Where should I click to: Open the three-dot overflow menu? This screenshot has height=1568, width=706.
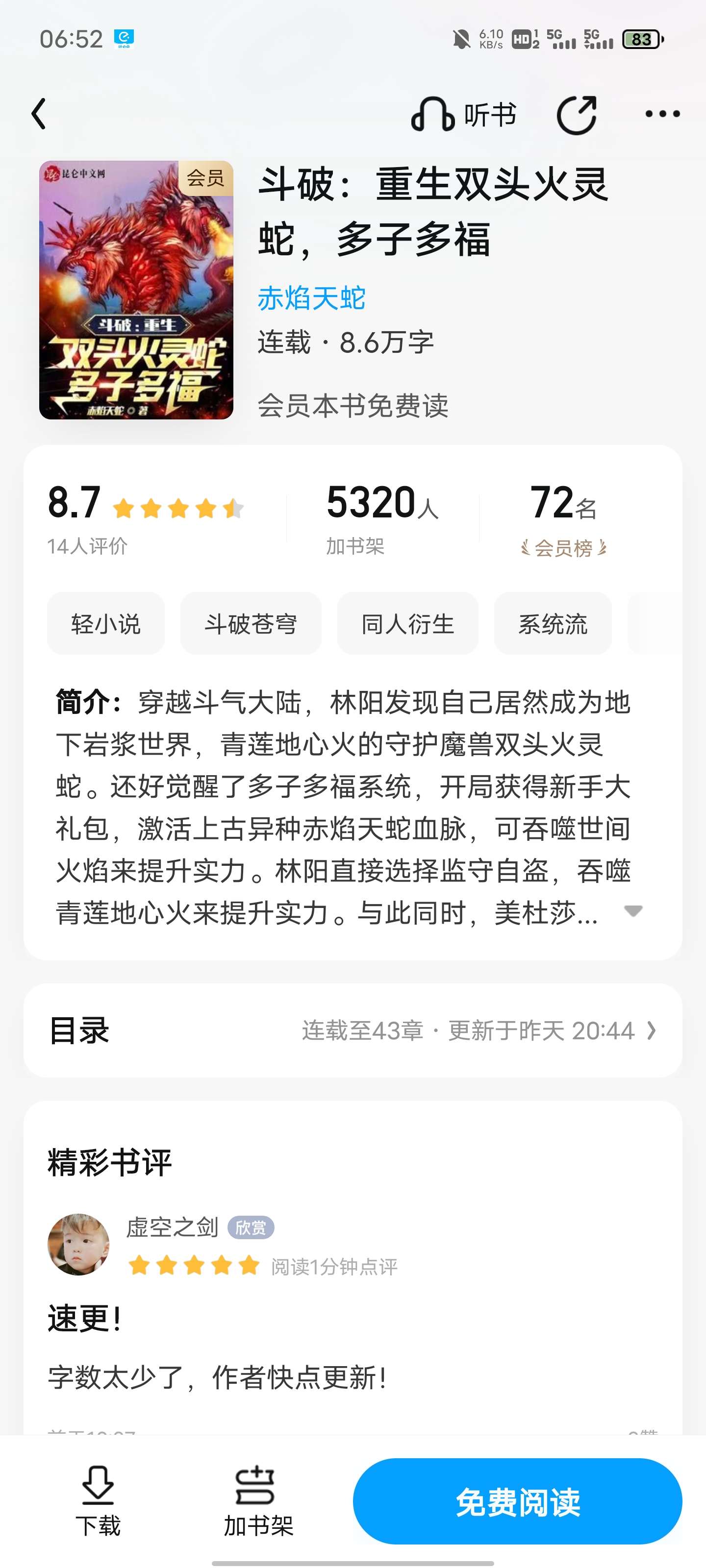[x=663, y=114]
